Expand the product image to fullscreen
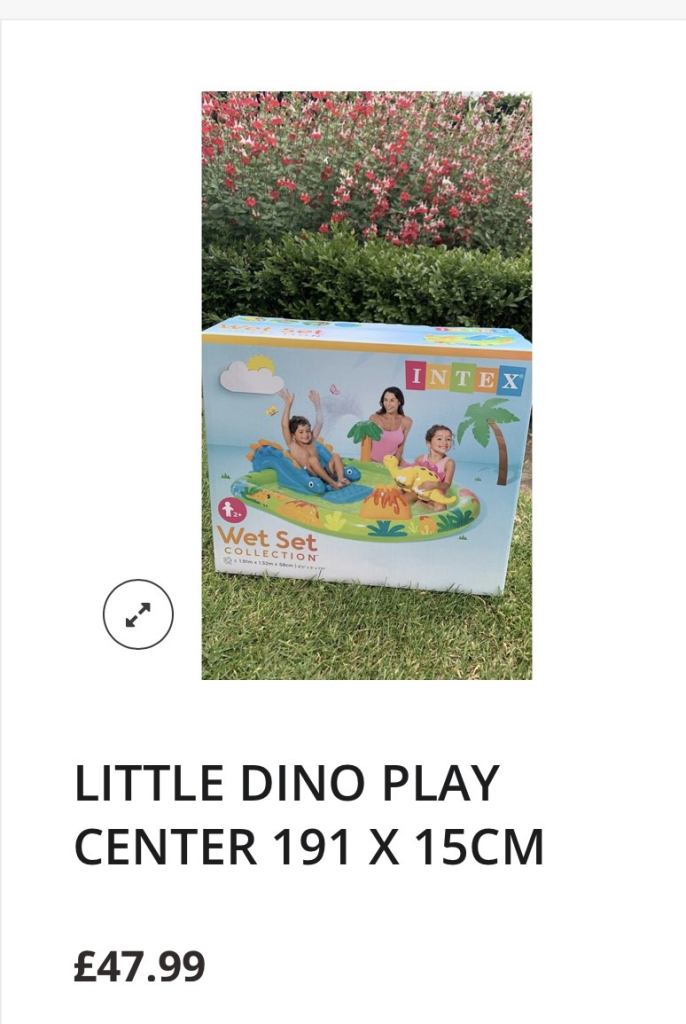This screenshot has width=686, height=1024. coord(138,614)
